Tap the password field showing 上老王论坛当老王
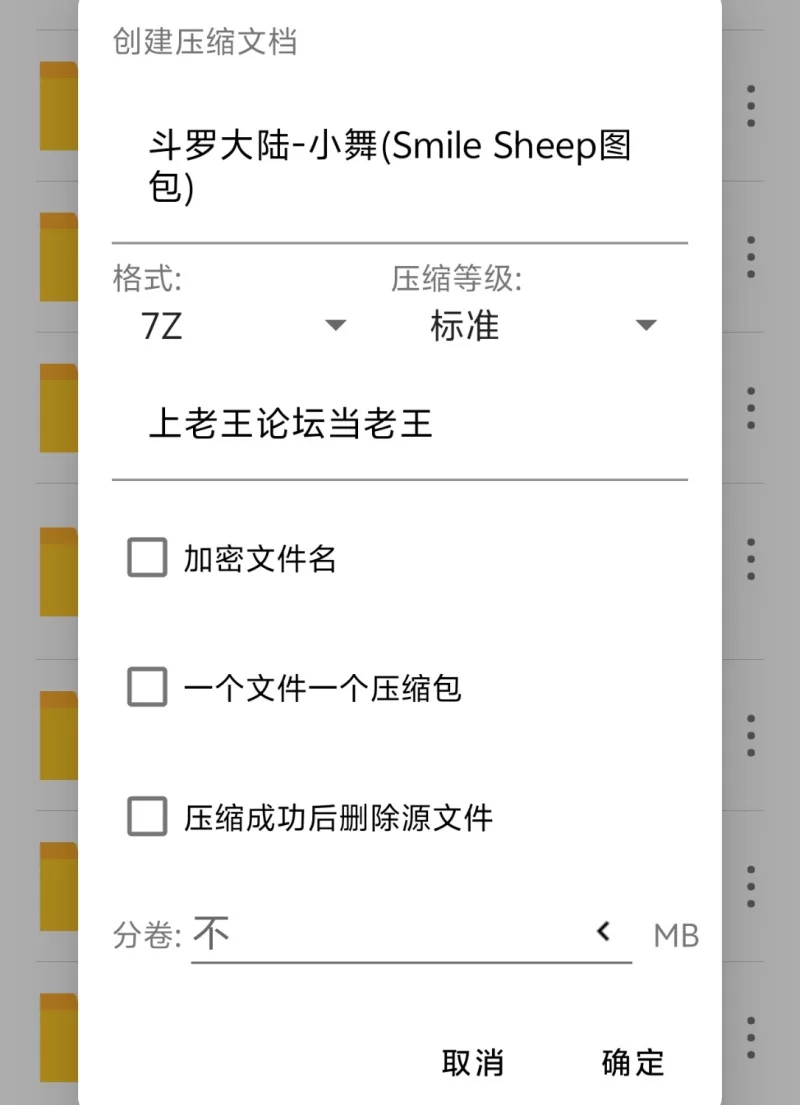Screen dimensions: 800x1105 coord(398,424)
